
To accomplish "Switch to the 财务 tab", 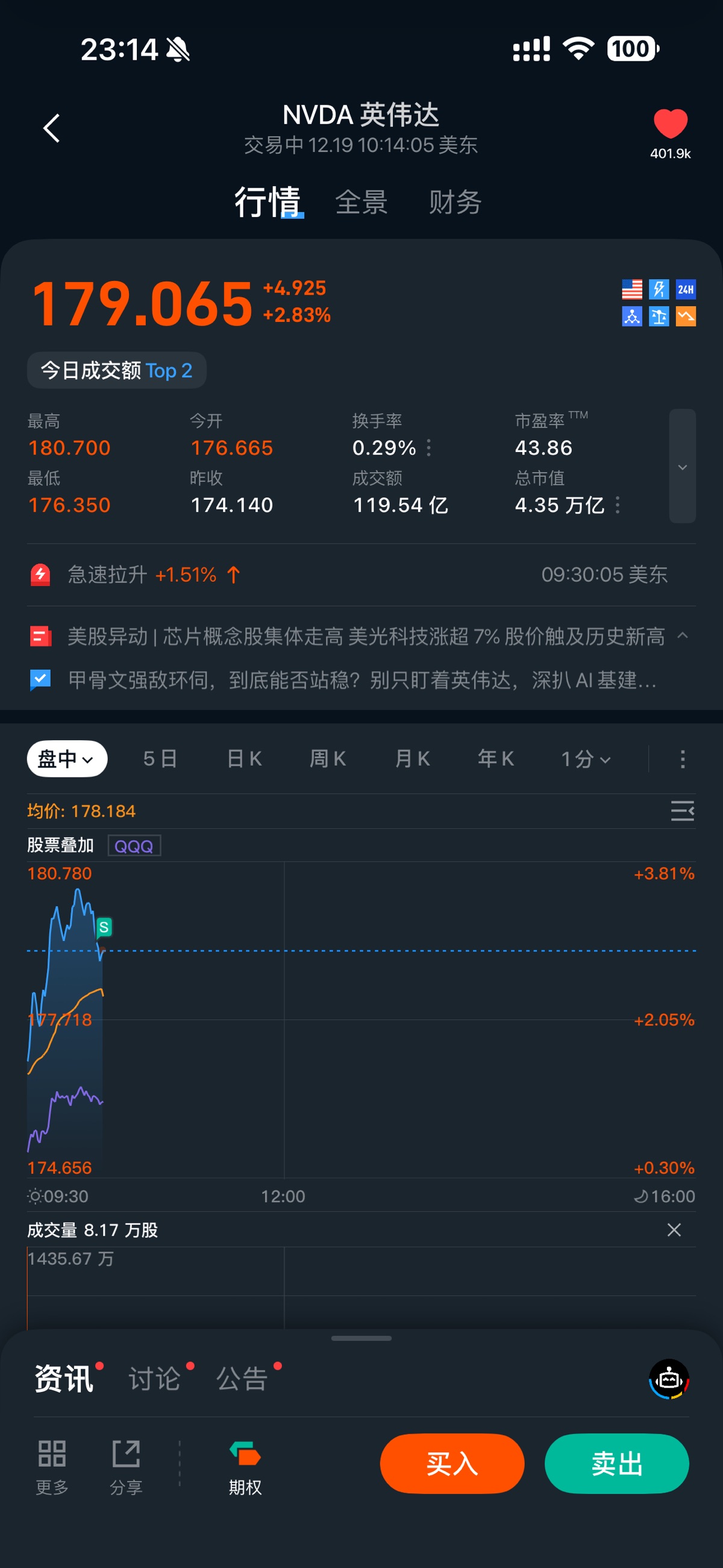I will click(455, 202).
